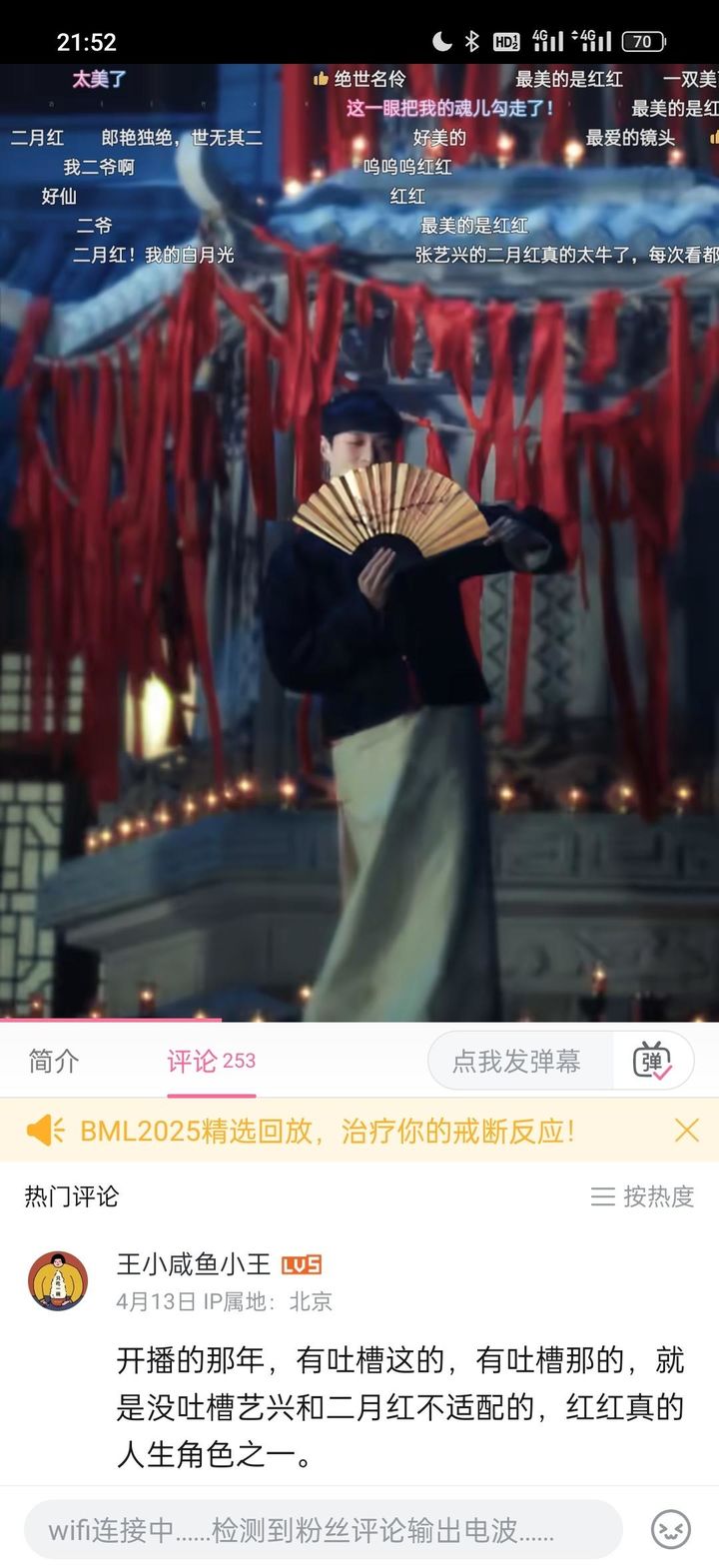The image size is (719, 1568).
Task: Select the 评论 tab
Action: click(x=211, y=1061)
